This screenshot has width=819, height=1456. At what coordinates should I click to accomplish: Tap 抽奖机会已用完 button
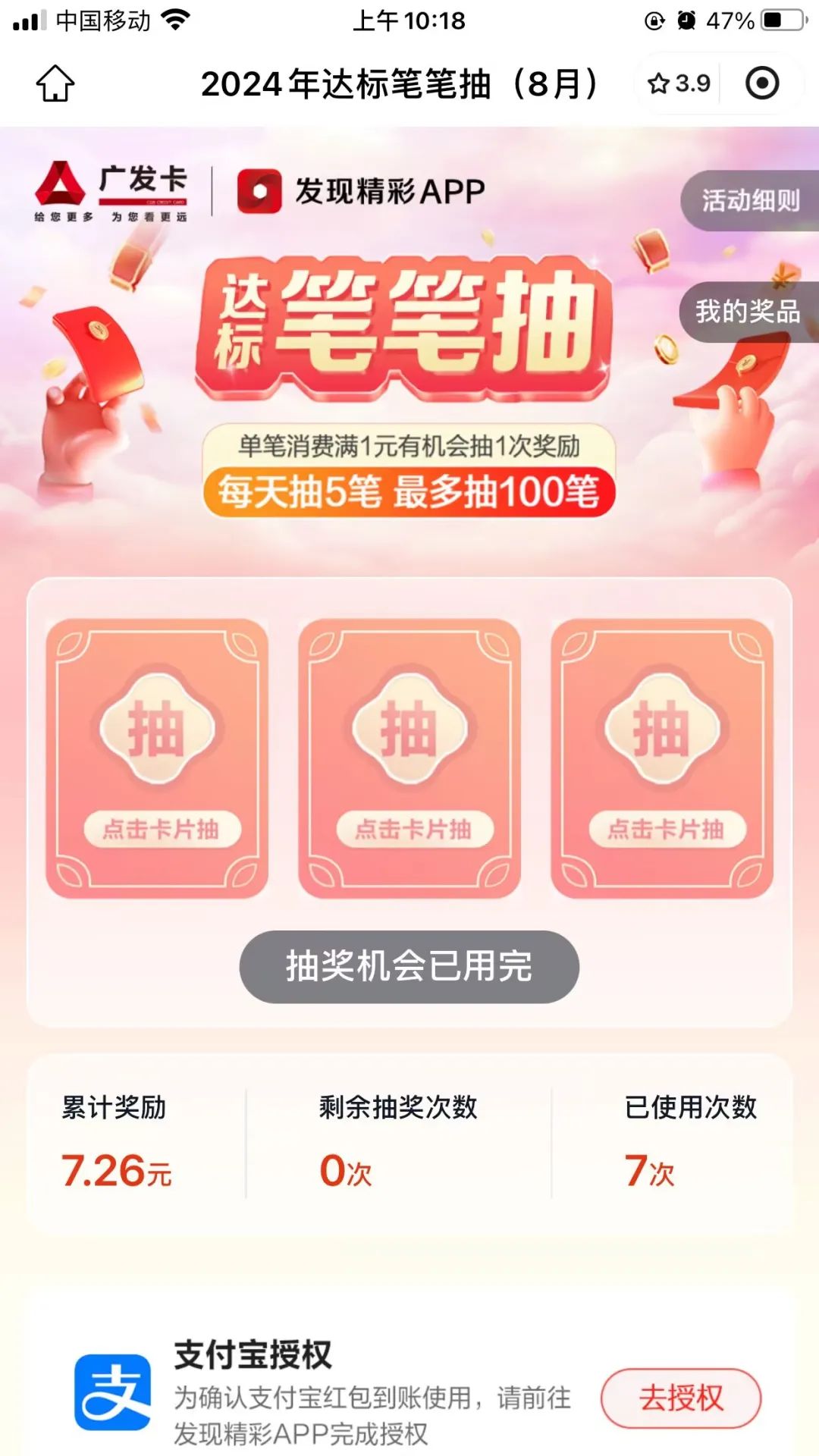point(409,967)
